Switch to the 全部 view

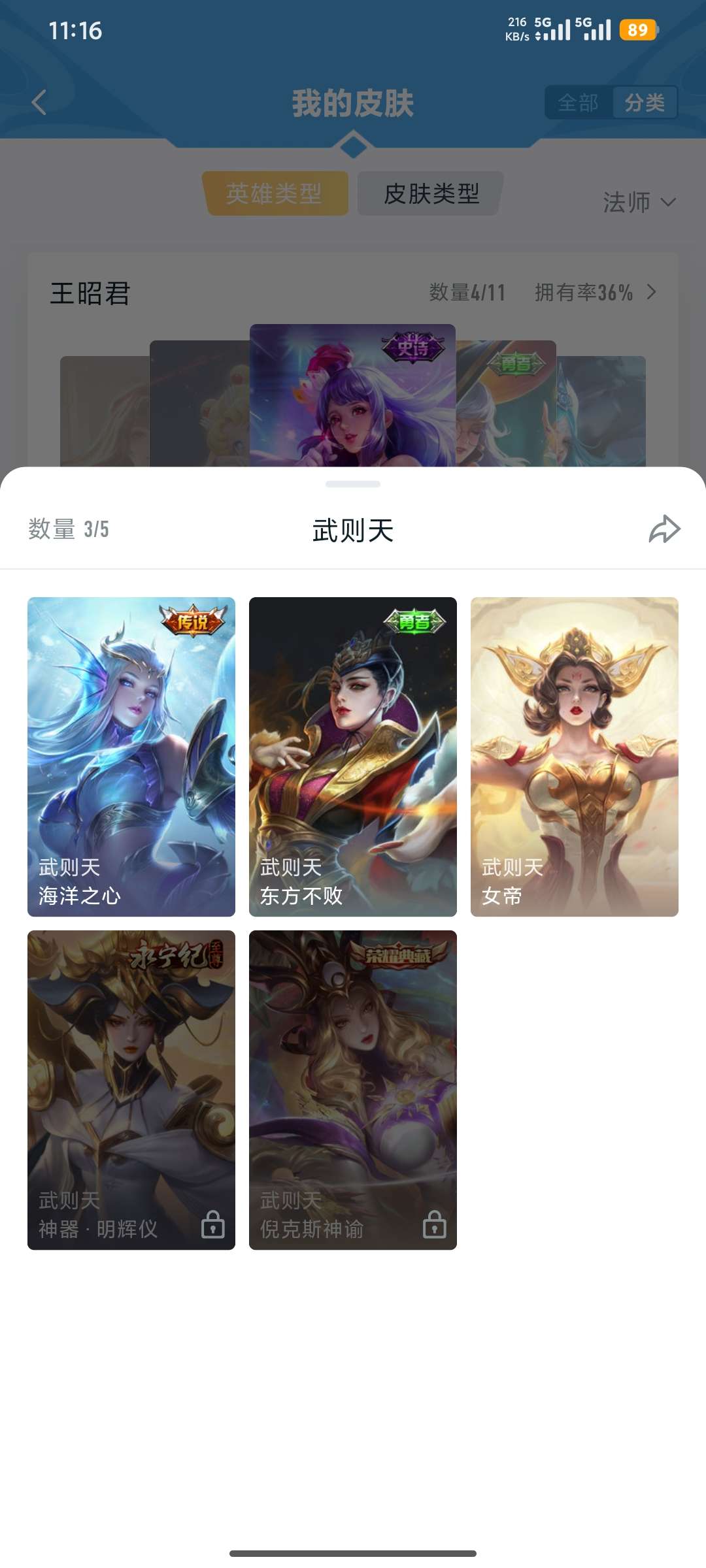click(x=578, y=103)
